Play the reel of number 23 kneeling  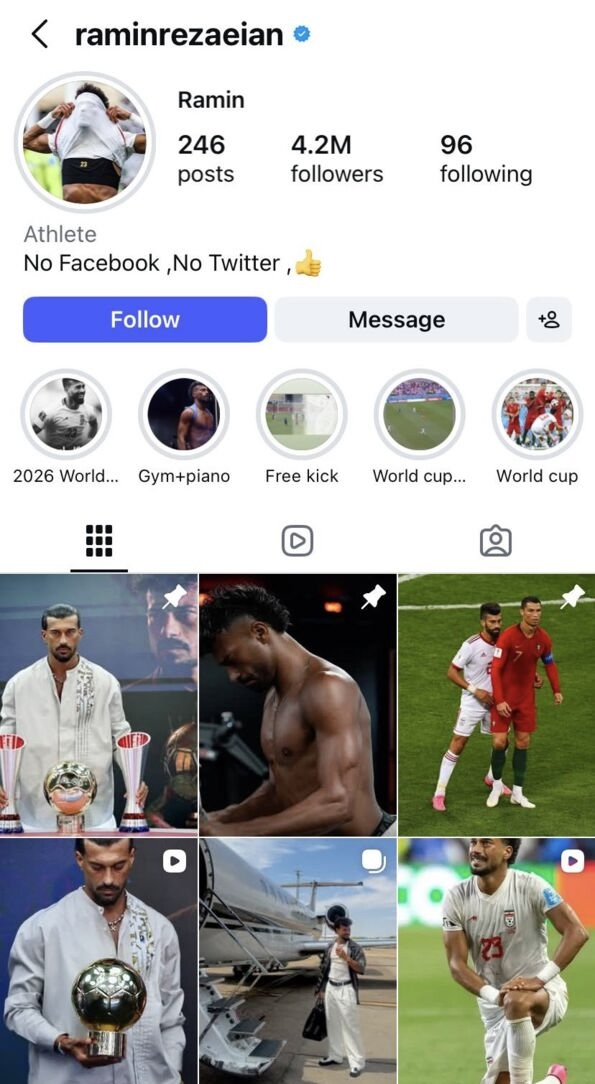pyautogui.click(x=497, y=961)
